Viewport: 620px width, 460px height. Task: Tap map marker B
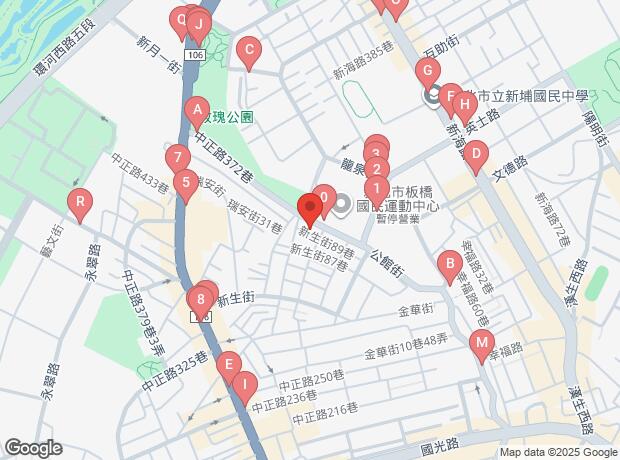coord(450,264)
